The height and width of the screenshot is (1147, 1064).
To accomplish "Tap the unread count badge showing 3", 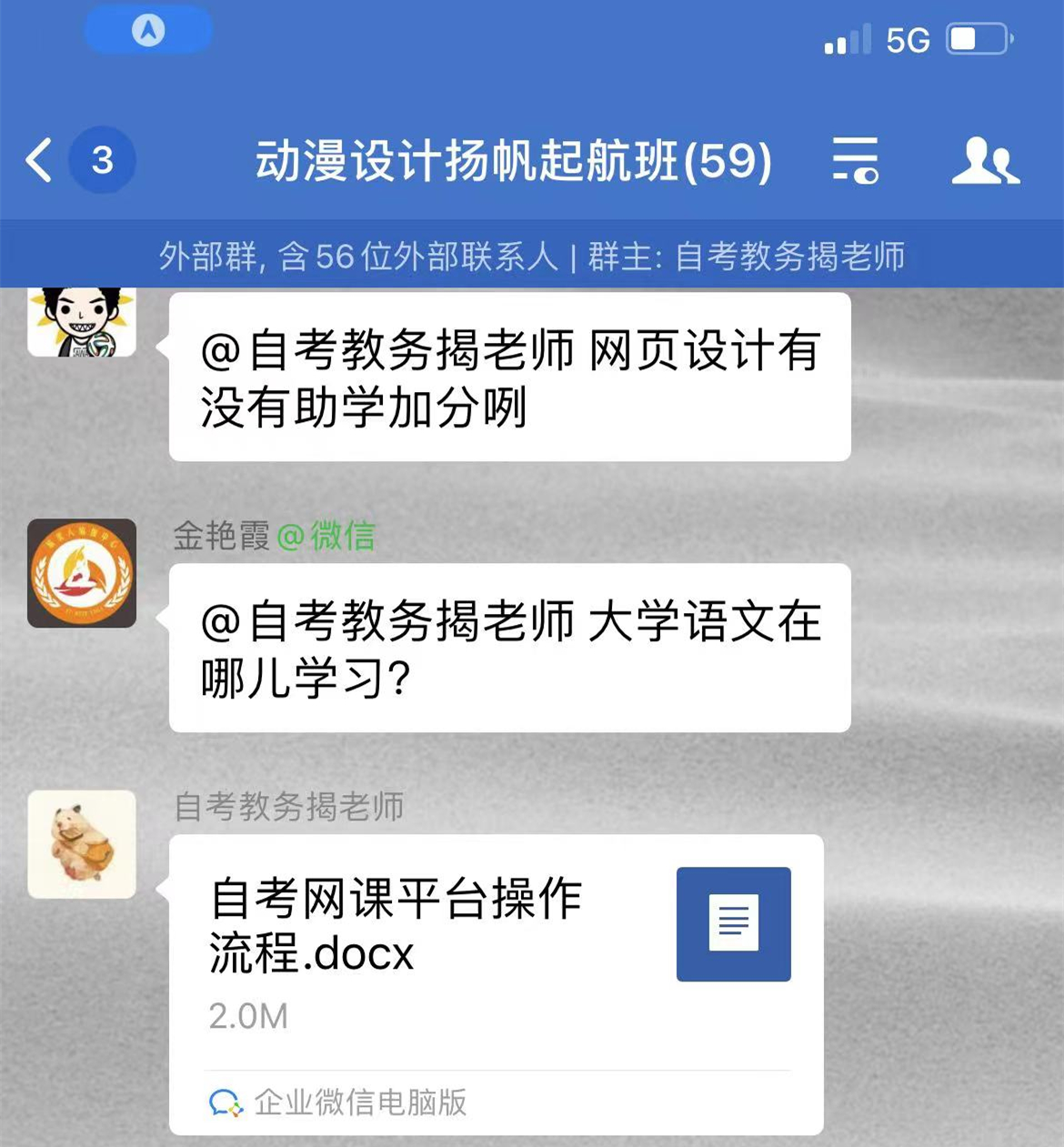I will click(x=101, y=161).
